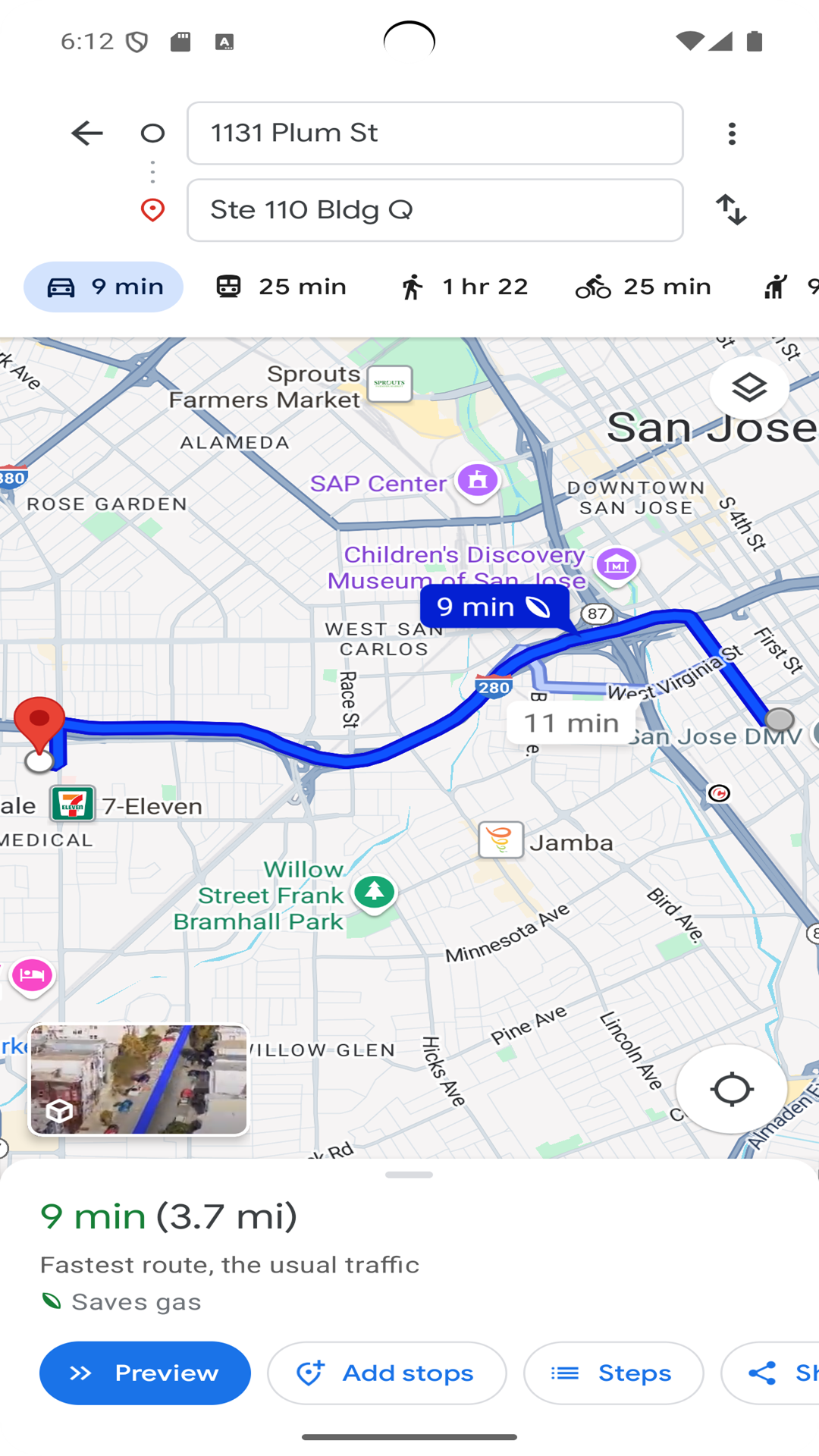The height and width of the screenshot is (1456, 819).
Task: Center map on my location
Action: click(x=731, y=1090)
